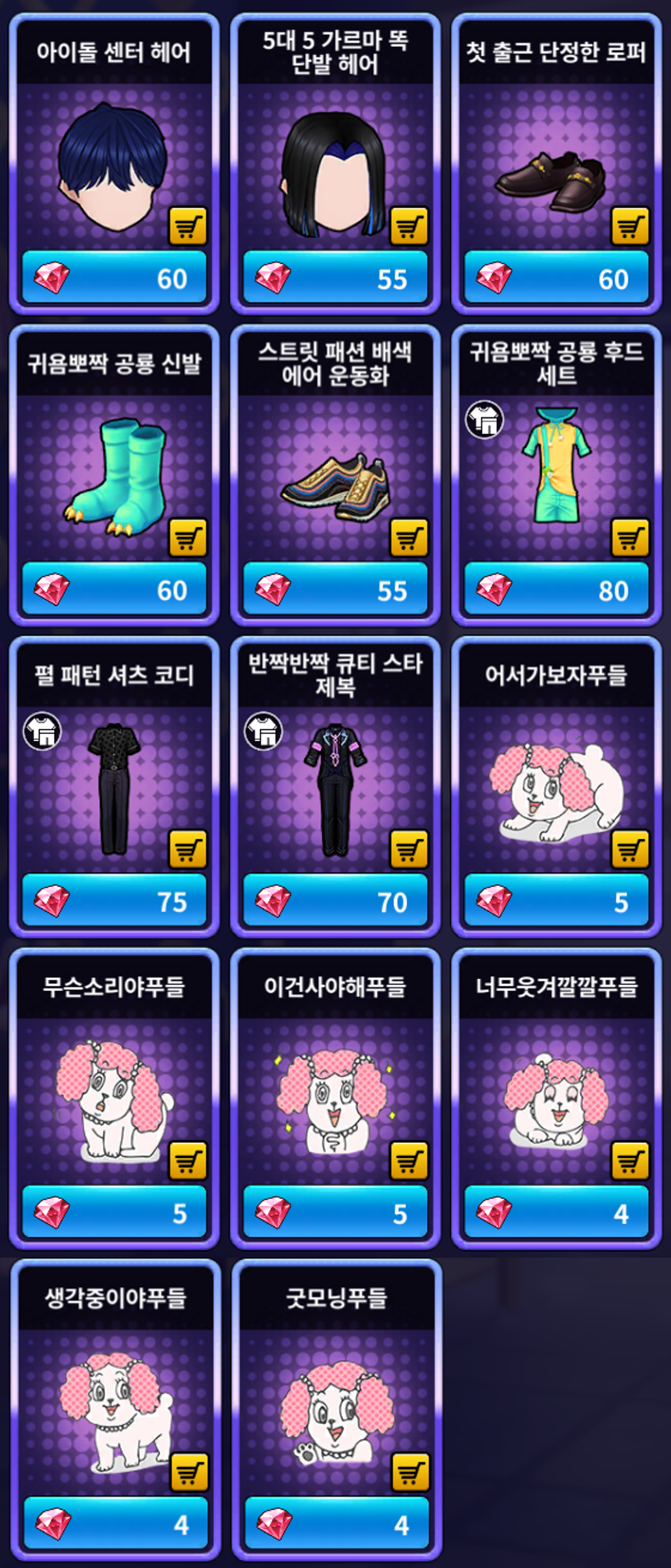Buy 5대 5 가르마 똑단발 헤어 for 55 gems
The image size is (671, 1568).
point(335,278)
